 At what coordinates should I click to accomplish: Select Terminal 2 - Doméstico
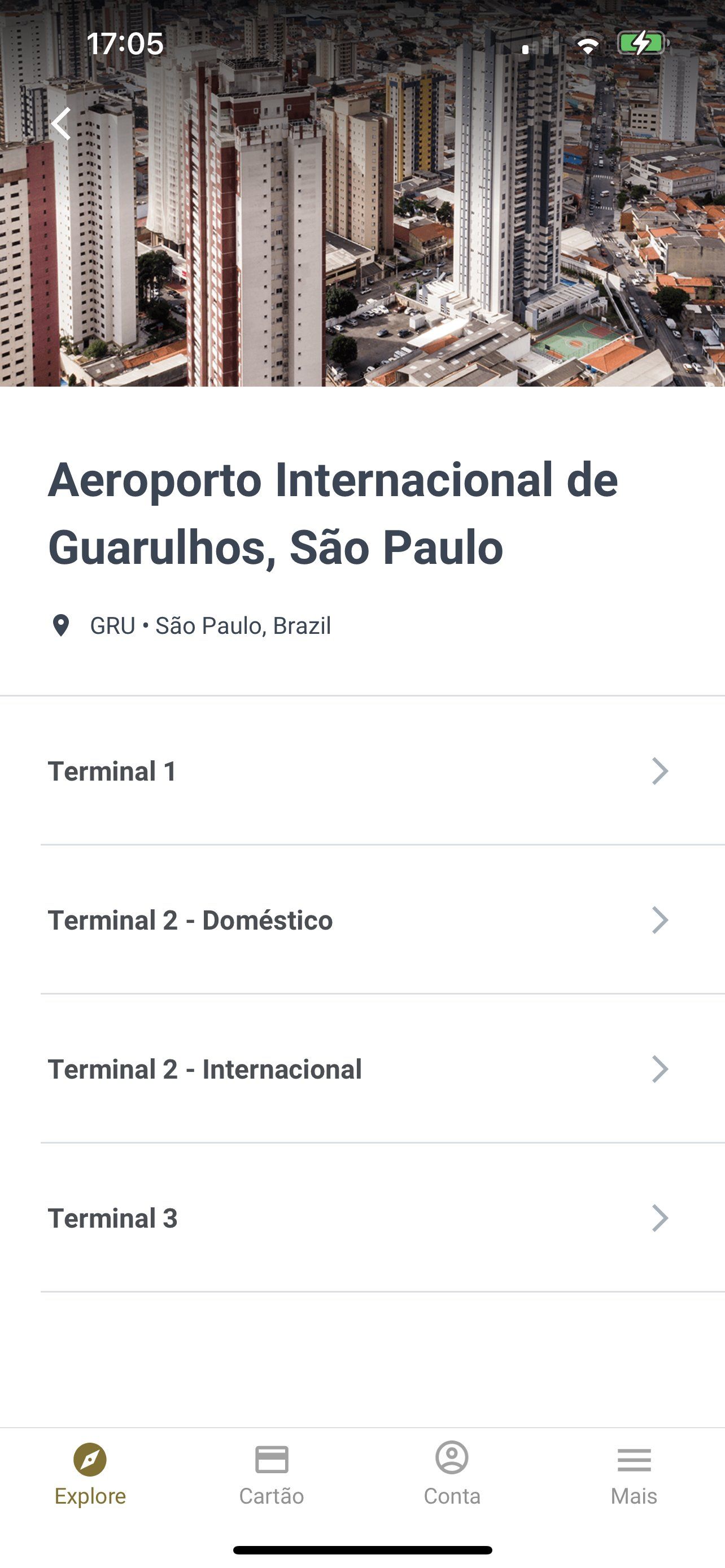coord(362,919)
